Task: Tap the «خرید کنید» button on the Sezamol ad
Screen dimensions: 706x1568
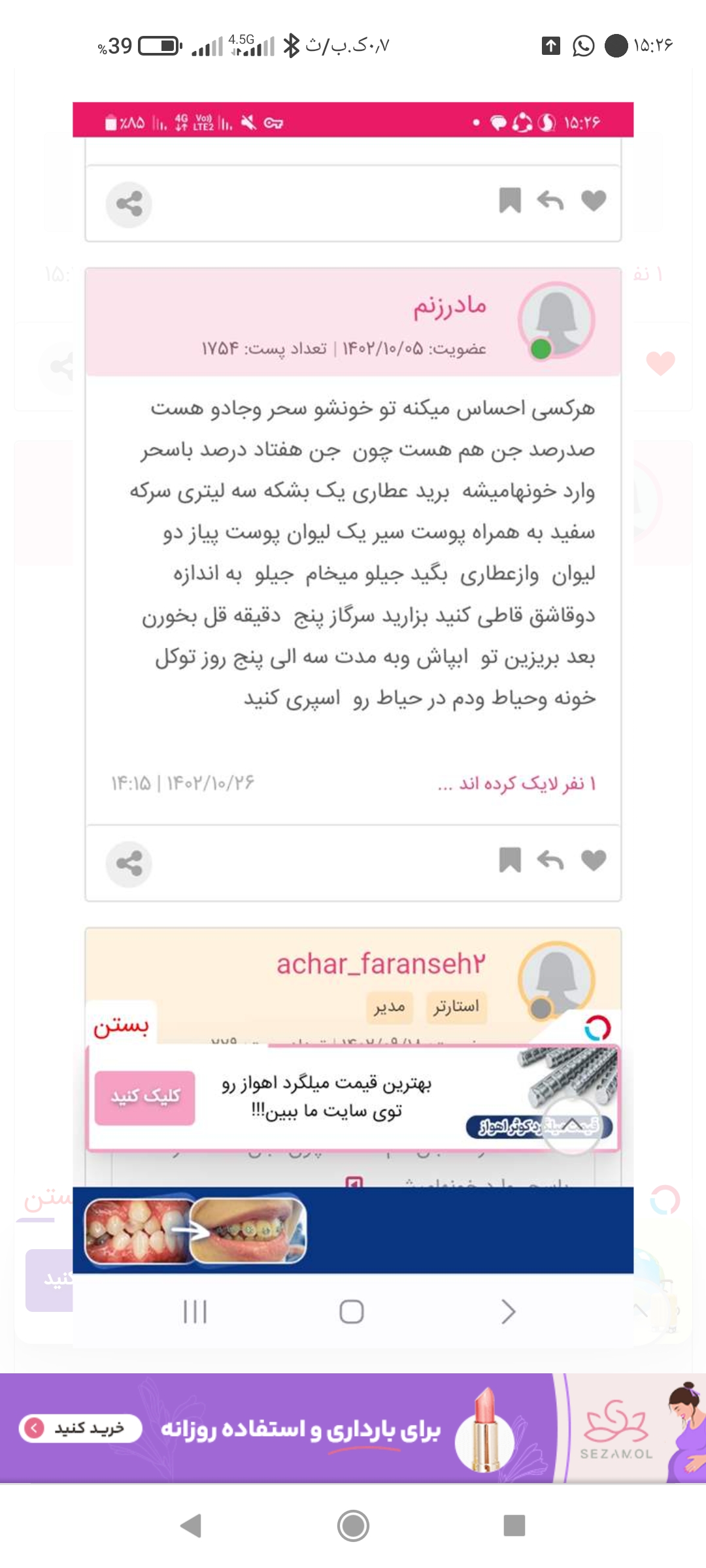Action: coord(81,1428)
